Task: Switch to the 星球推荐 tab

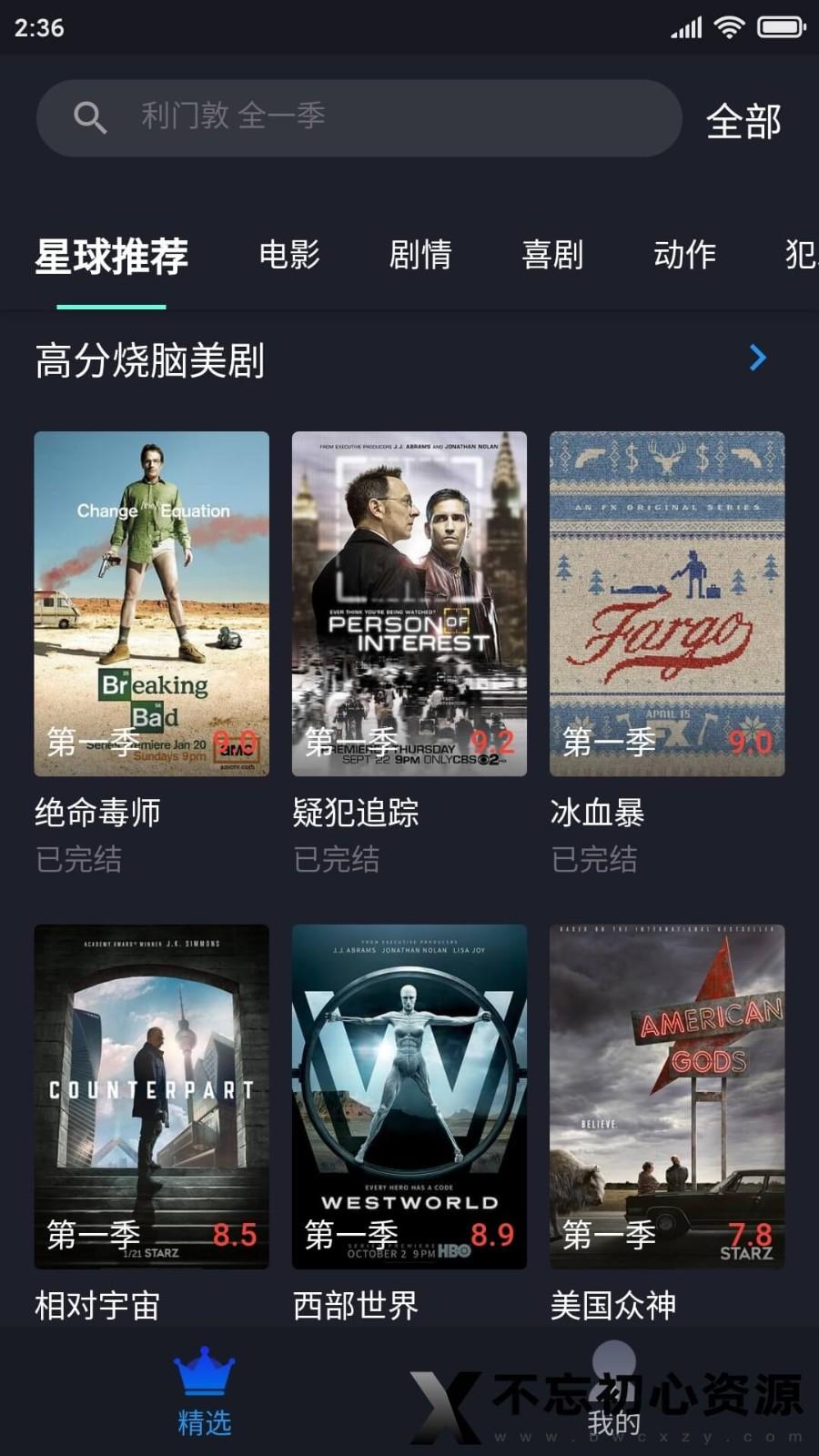Action: tap(111, 257)
